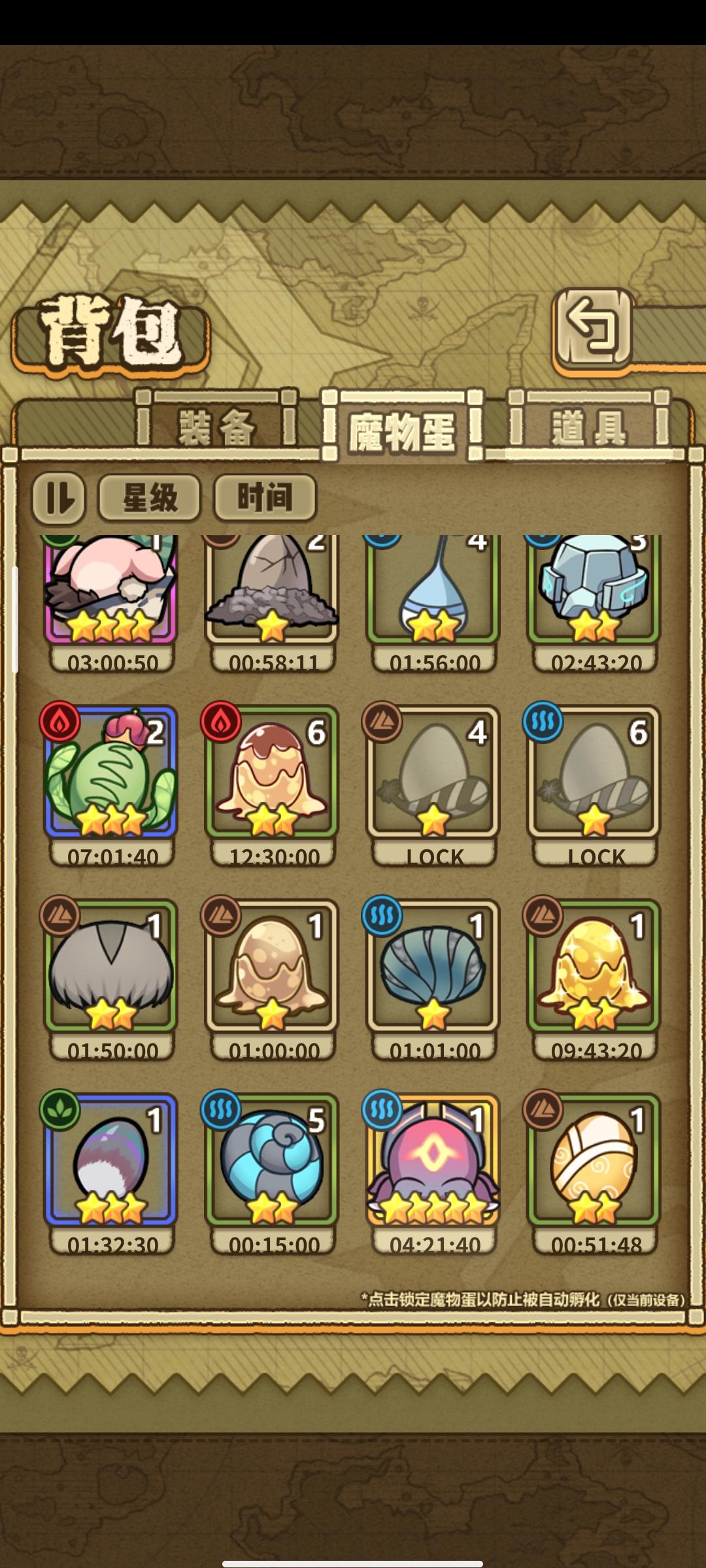Tap the sort order toggle icon
This screenshot has width=706, height=1568.
pos(59,498)
